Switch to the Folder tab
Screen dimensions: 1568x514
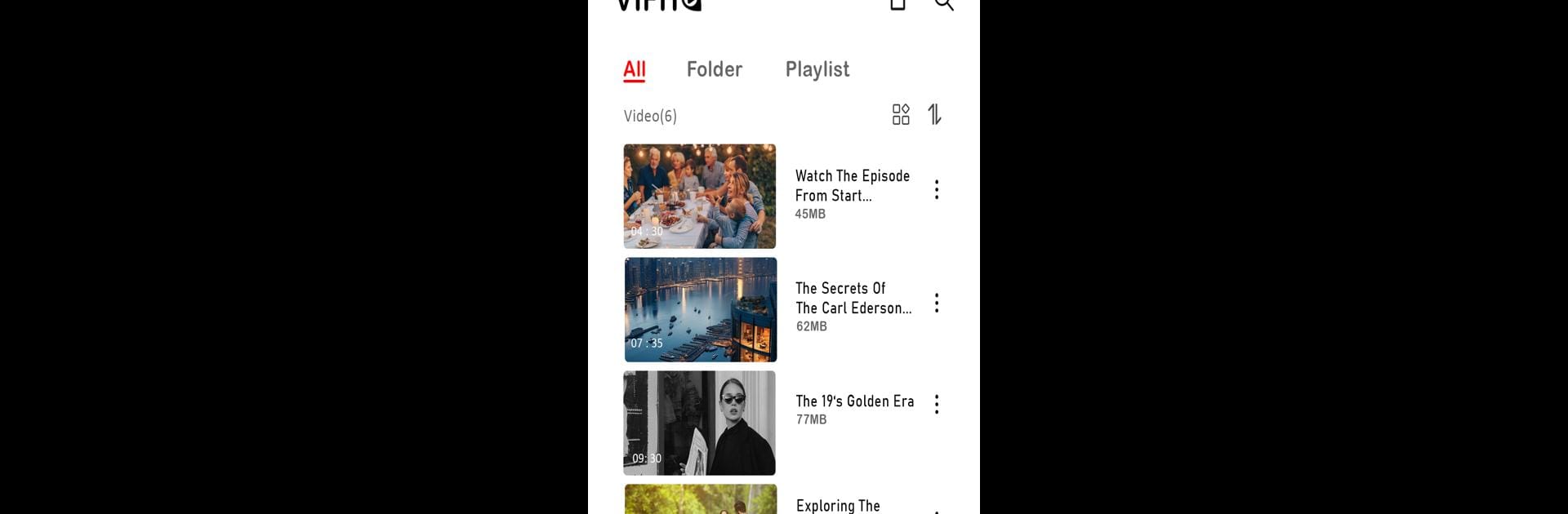714,69
